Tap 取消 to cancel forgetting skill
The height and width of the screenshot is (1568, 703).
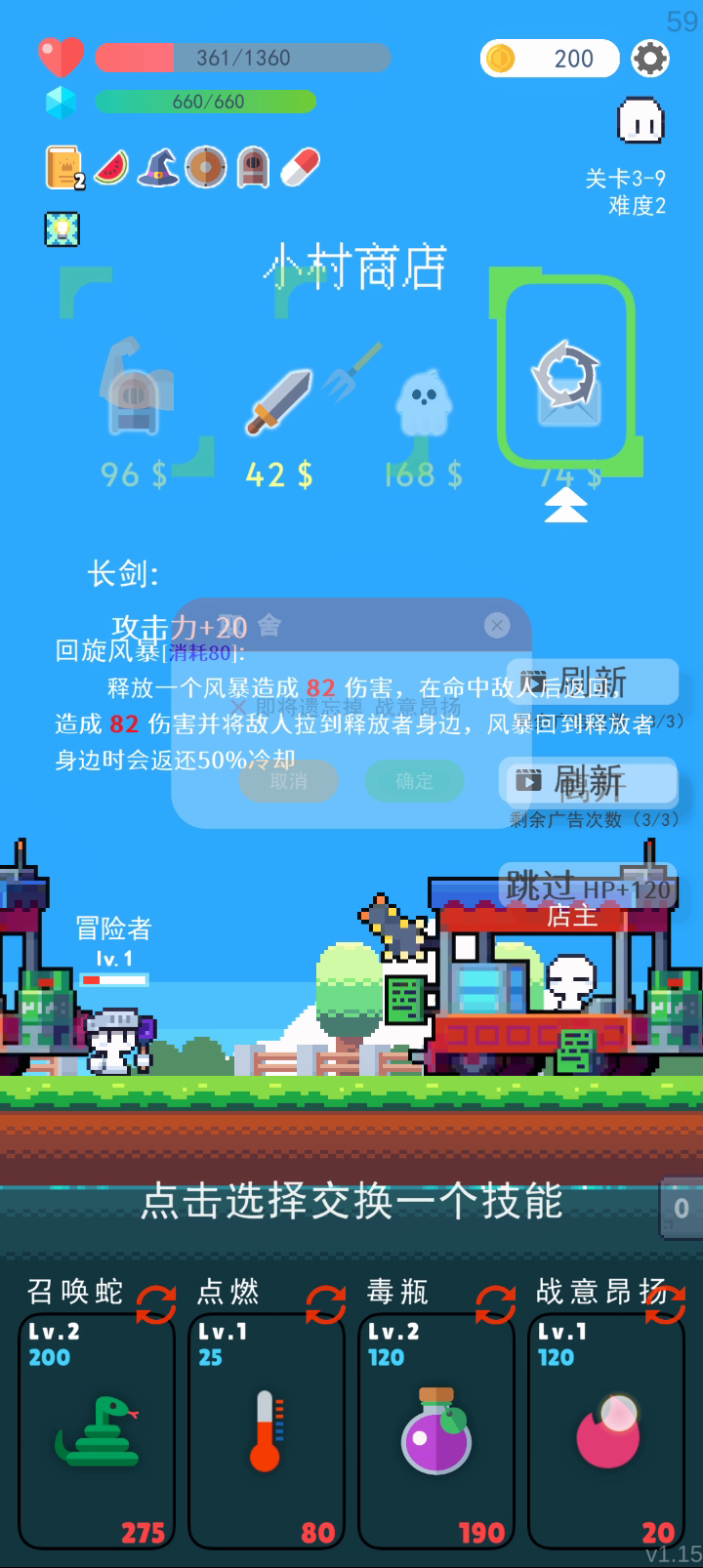coord(289,781)
